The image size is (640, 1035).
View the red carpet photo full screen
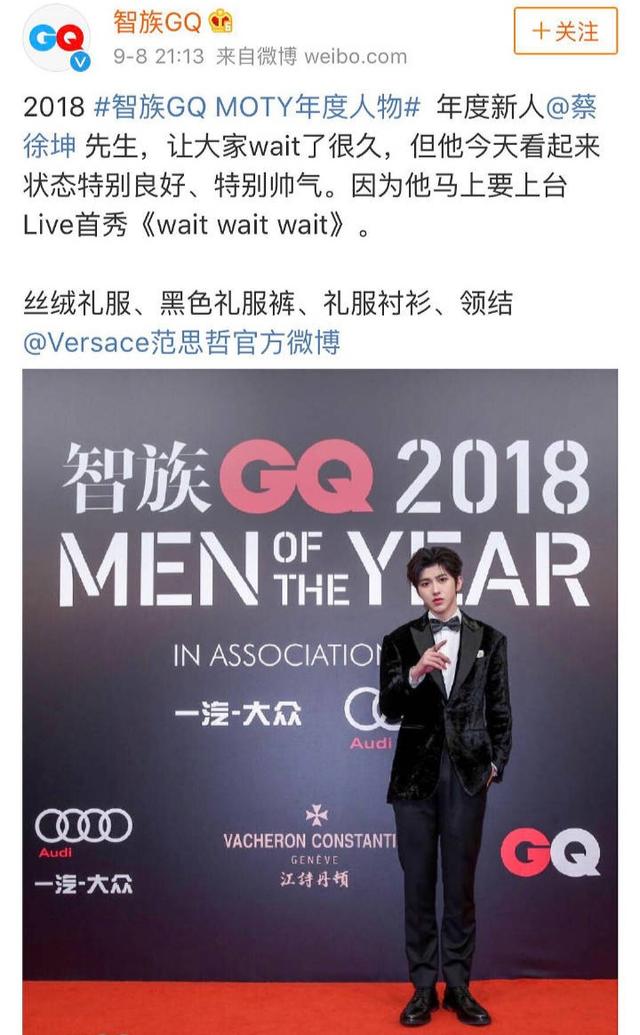(x=320, y=700)
